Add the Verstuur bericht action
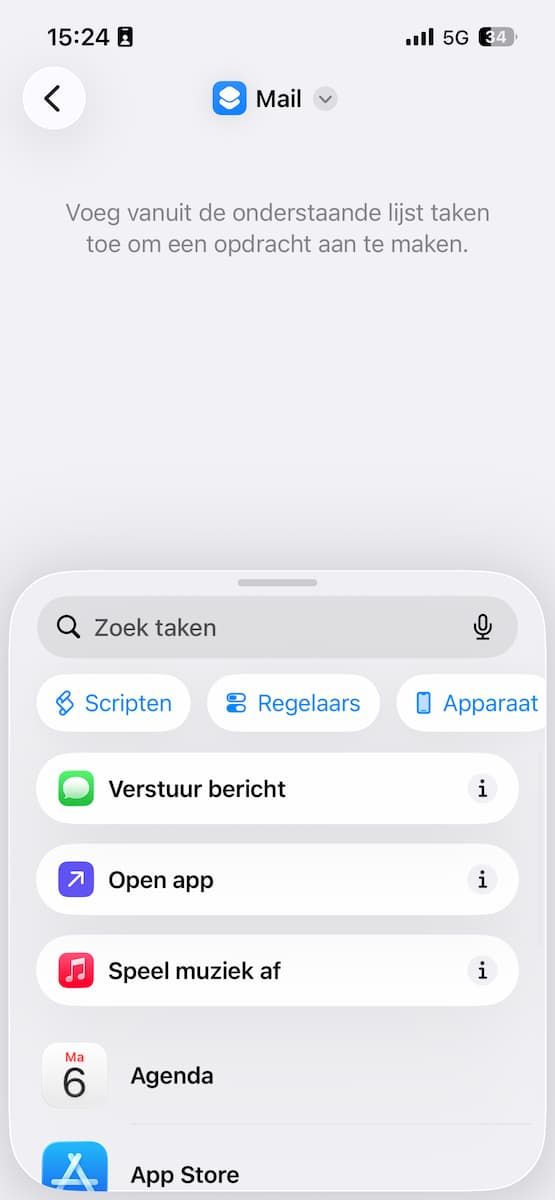 277,789
